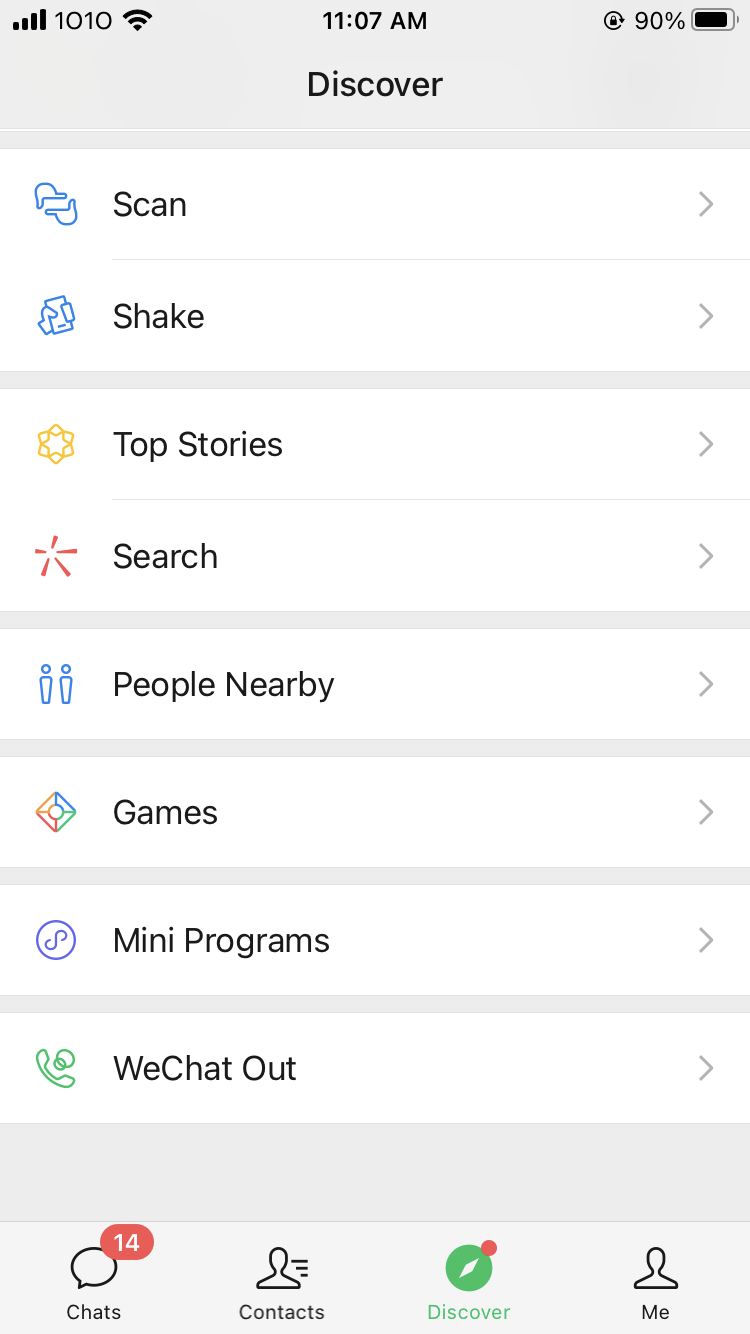Find People Nearby
The image size is (750, 1334).
tap(375, 684)
